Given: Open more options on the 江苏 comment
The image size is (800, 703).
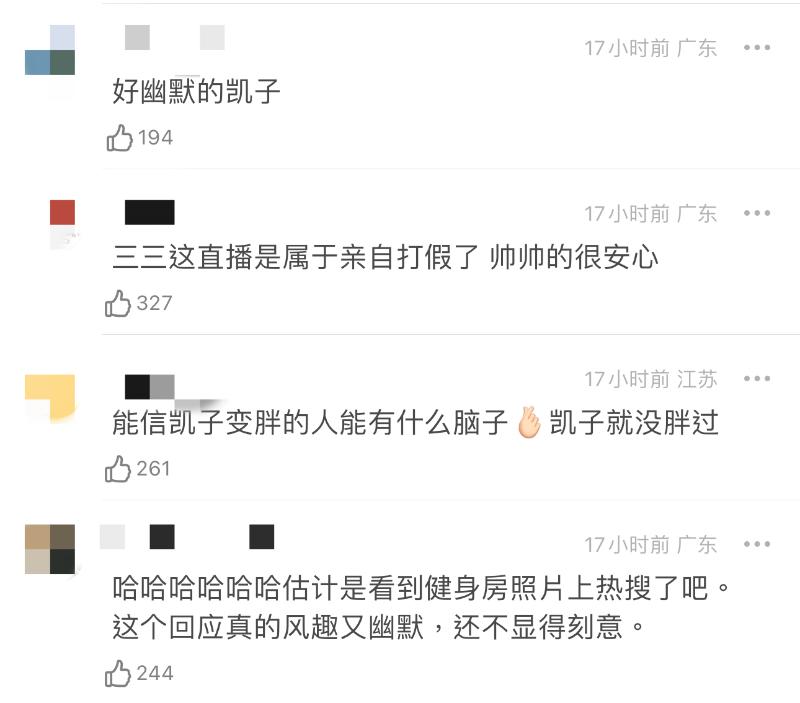Looking at the screenshot, I should [x=757, y=379].
